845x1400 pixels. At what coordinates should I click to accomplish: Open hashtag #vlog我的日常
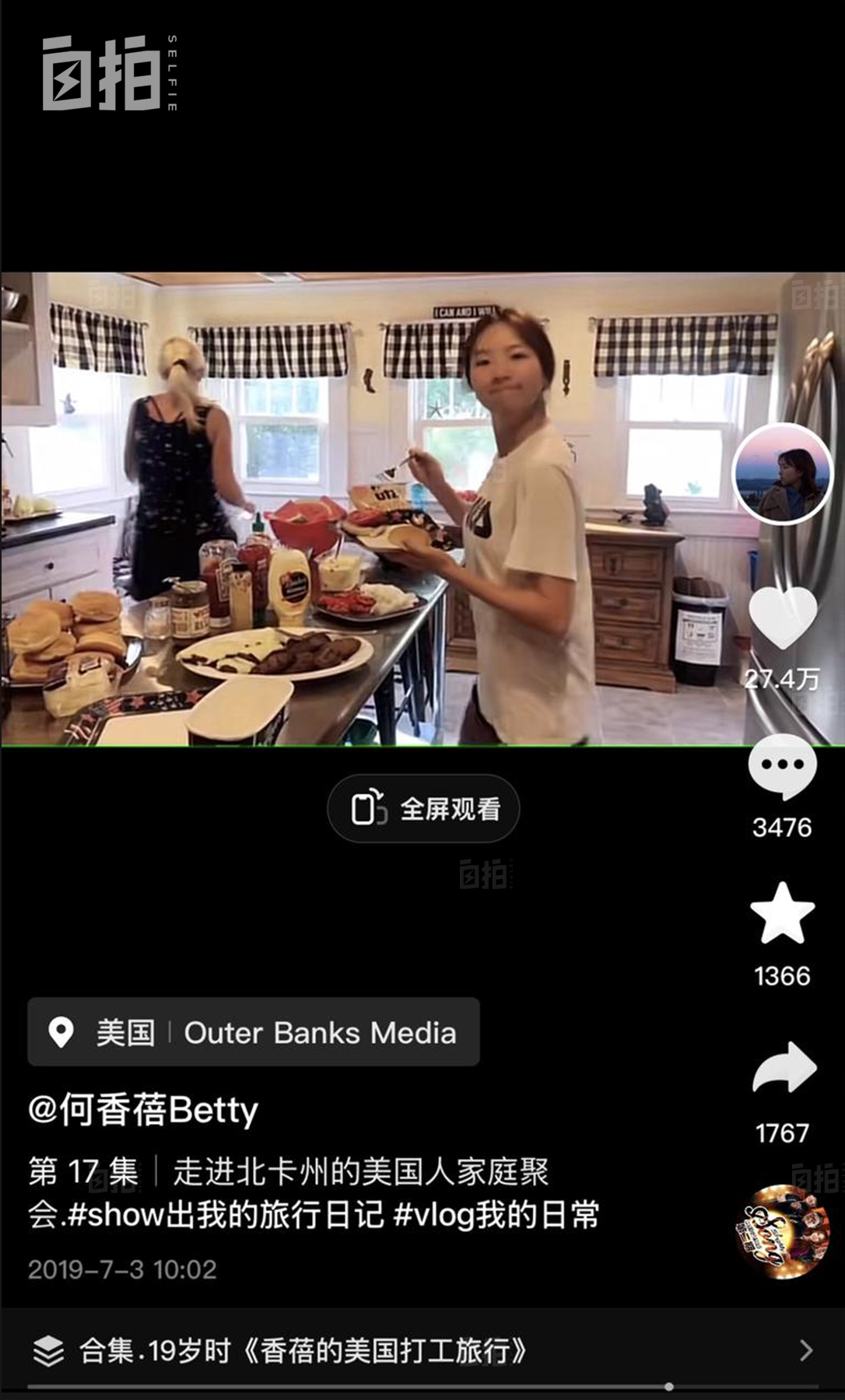[496, 1214]
